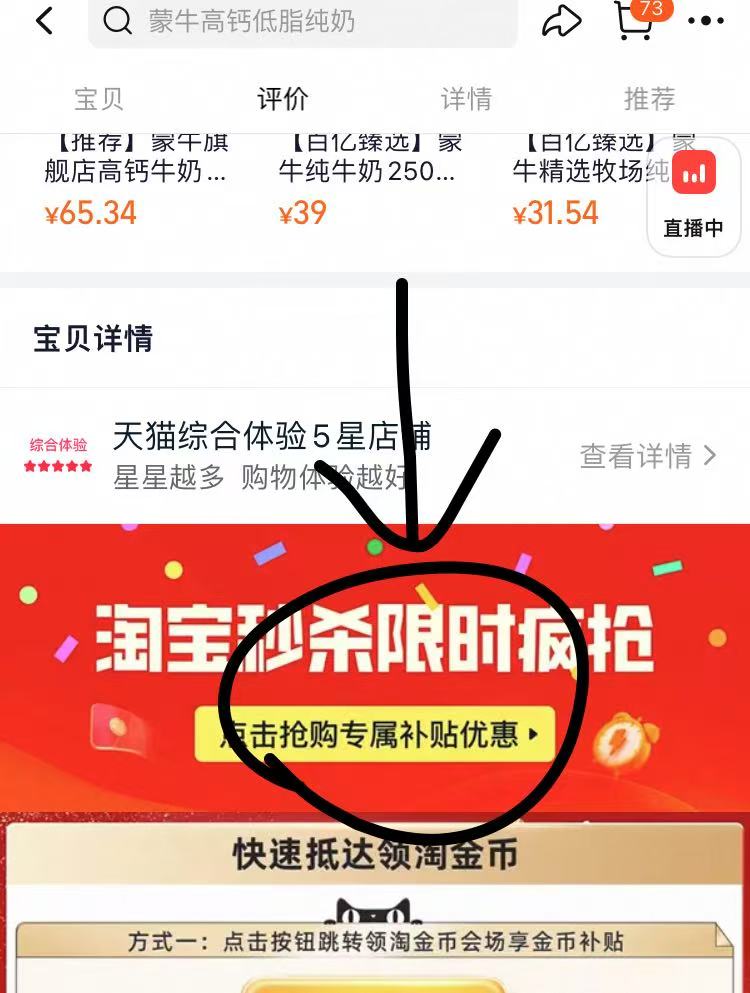
Task: Open the shopping cart
Action: (x=634, y=20)
